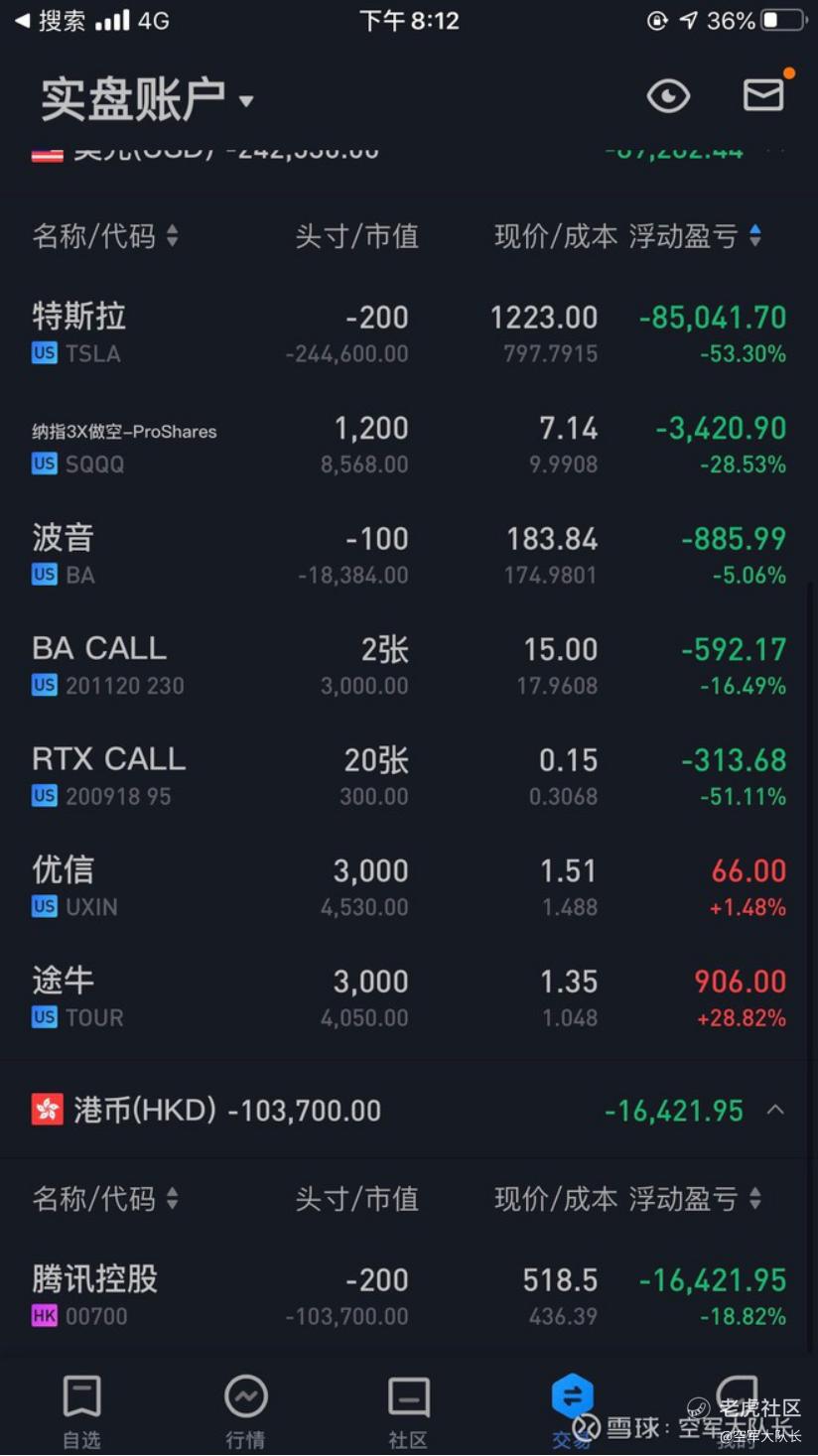Sort the HKD positions by 浮动盈亏

pyautogui.click(x=696, y=1199)
